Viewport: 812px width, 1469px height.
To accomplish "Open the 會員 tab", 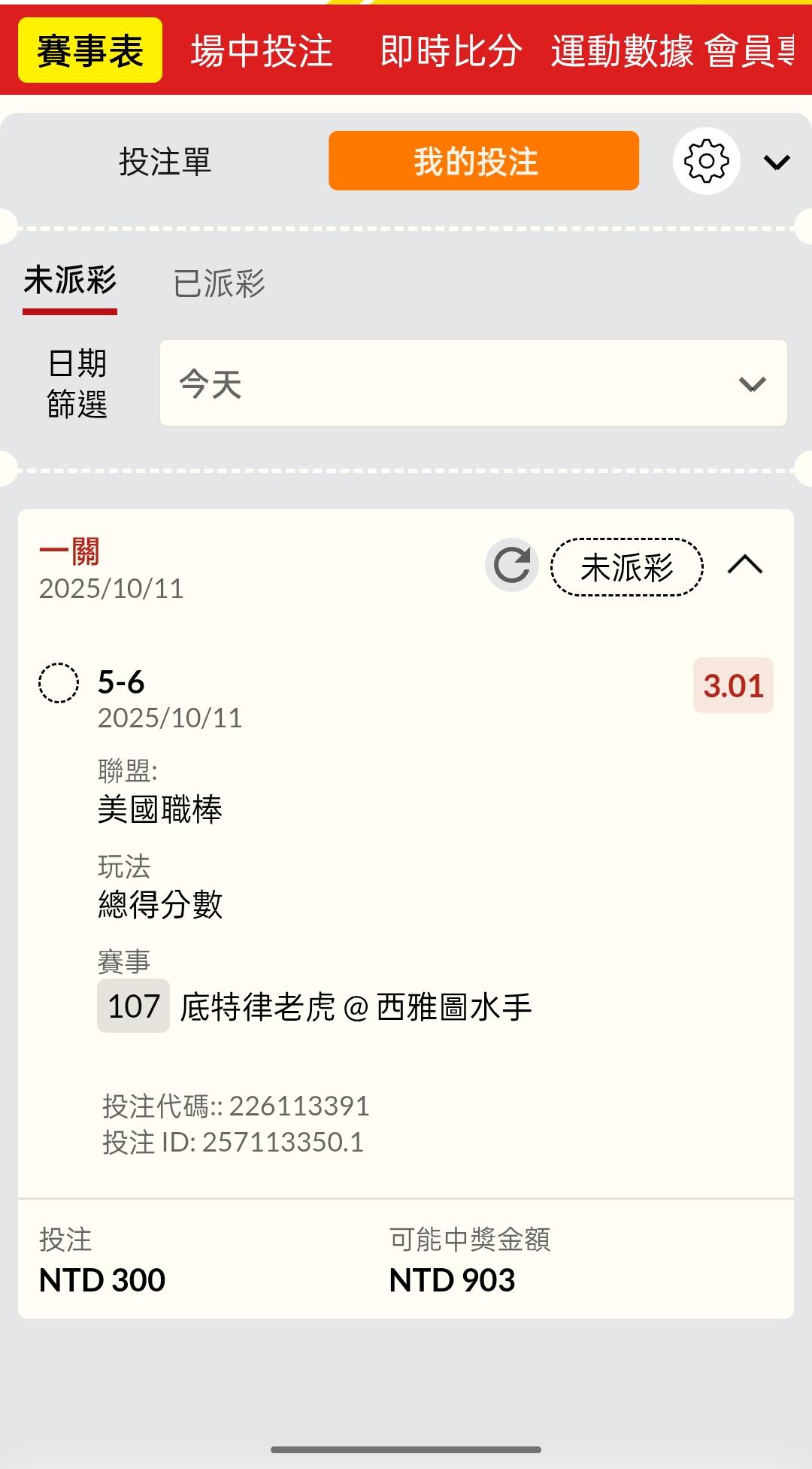I will coord(749,51).
